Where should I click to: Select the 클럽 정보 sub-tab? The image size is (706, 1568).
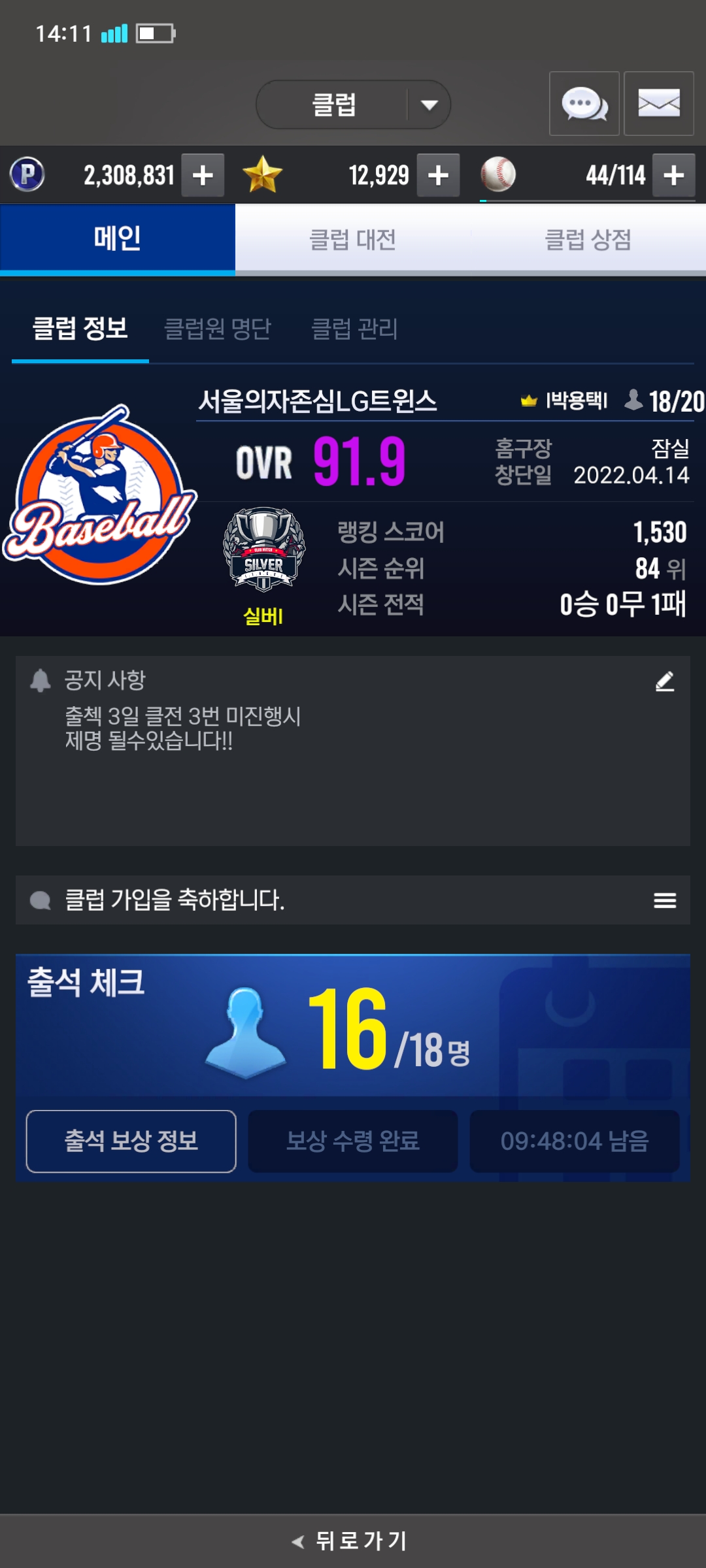[80, 329]
